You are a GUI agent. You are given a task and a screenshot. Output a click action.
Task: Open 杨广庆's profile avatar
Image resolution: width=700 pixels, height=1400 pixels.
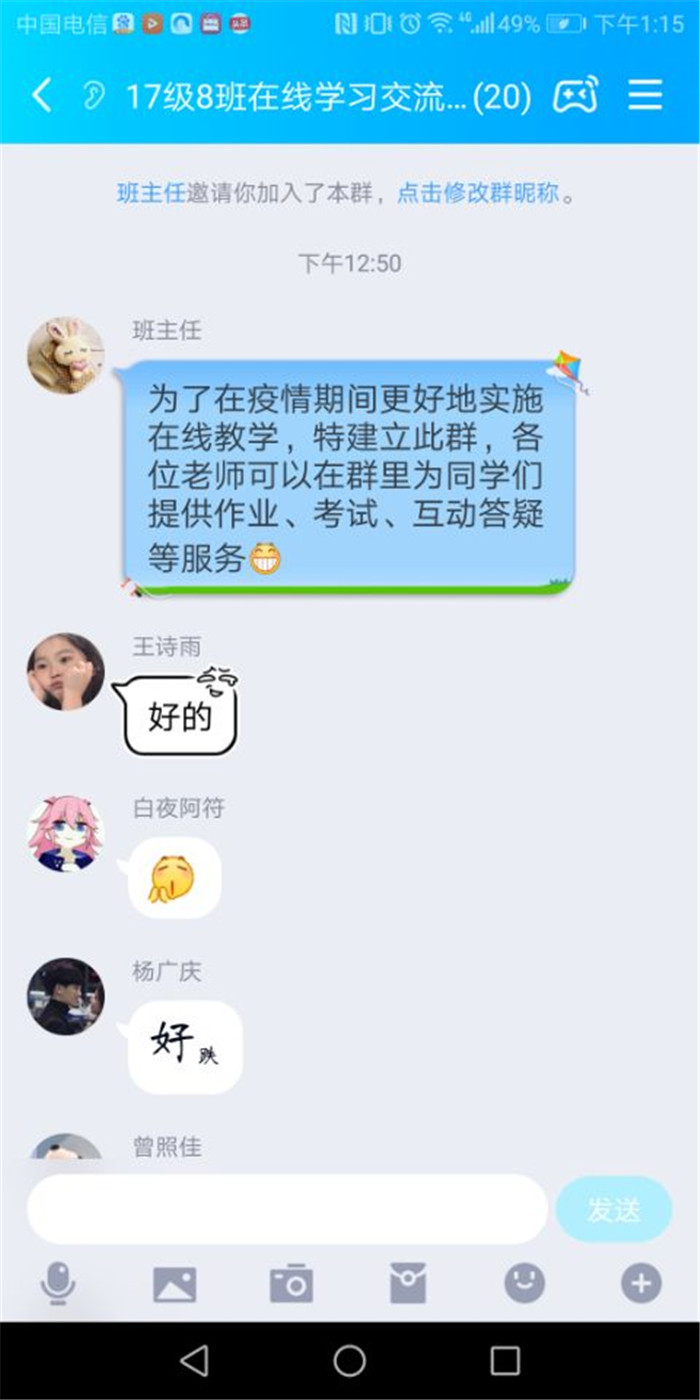tap(65, 996)
